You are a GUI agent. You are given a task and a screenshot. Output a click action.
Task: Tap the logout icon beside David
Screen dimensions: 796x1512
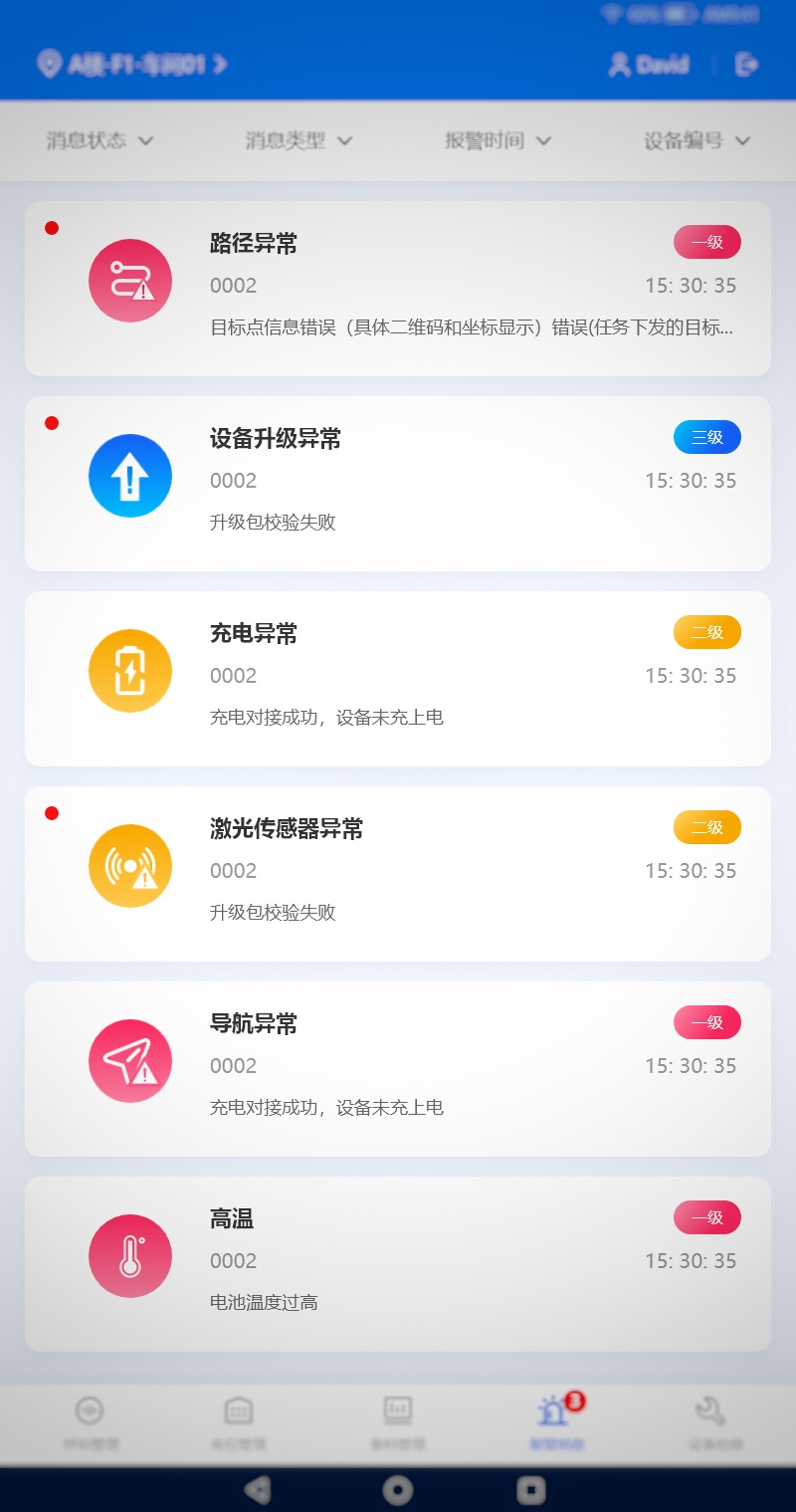[x=746, y=65]
